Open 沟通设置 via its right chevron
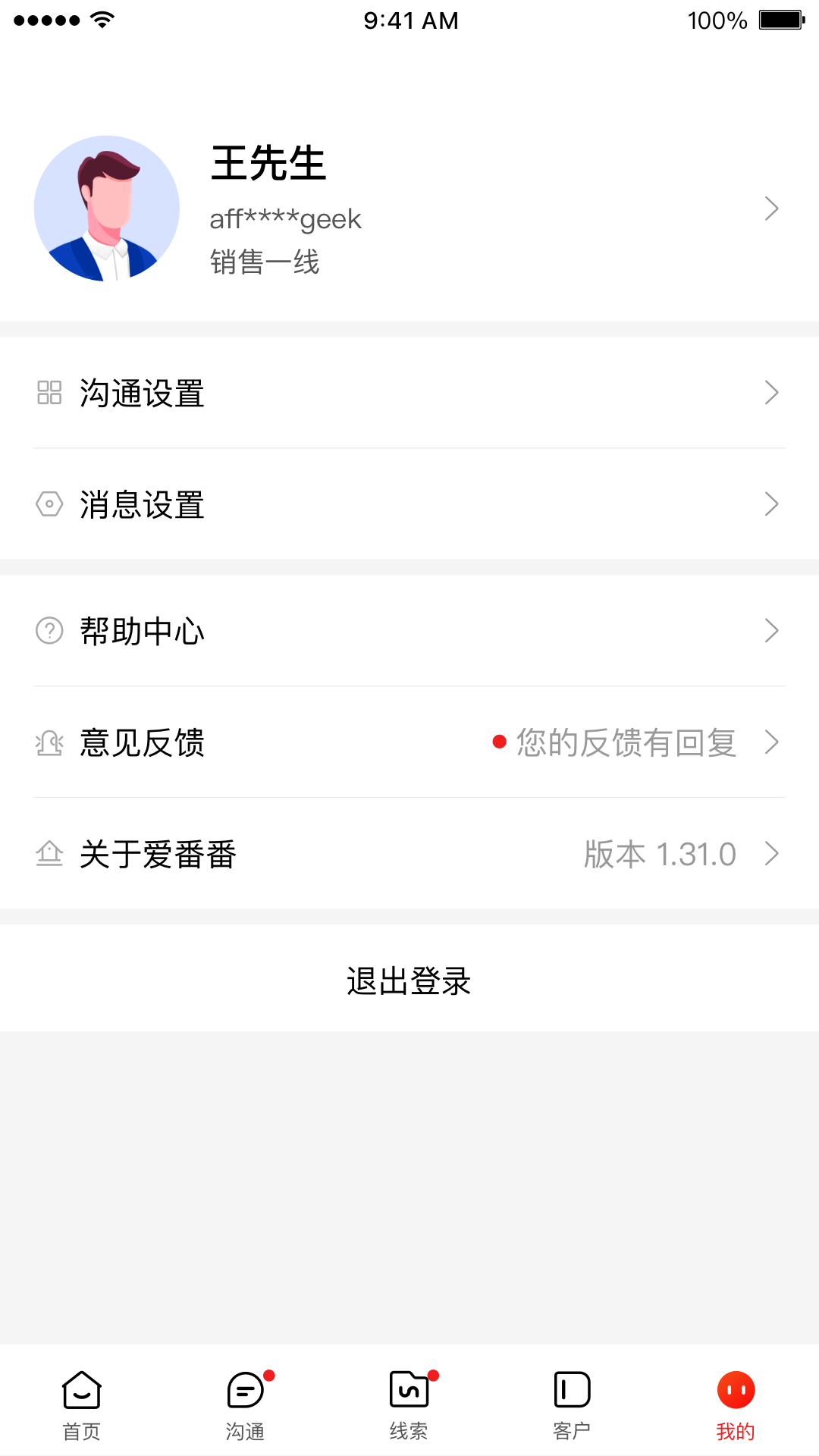Image resolution: width=819 pixels, height=1456 pixels. coord(771,392)
